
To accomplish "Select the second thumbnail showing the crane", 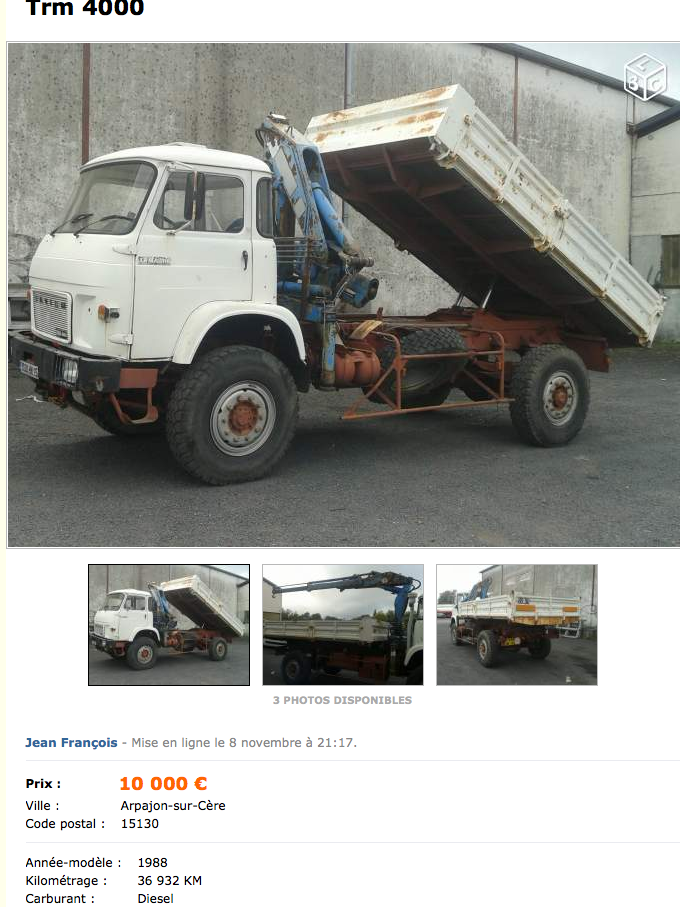I will pos(343,624).
